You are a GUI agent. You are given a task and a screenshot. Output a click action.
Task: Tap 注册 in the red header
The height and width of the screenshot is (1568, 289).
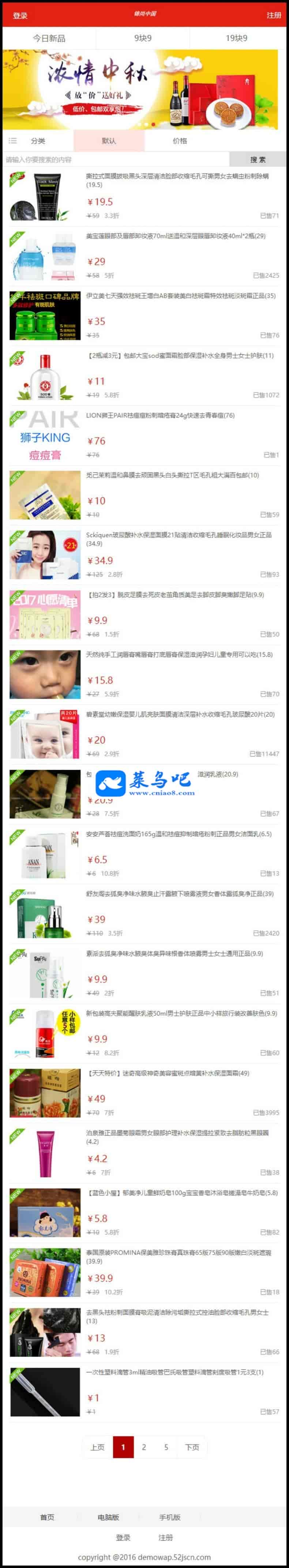click(x=274, y=15)
